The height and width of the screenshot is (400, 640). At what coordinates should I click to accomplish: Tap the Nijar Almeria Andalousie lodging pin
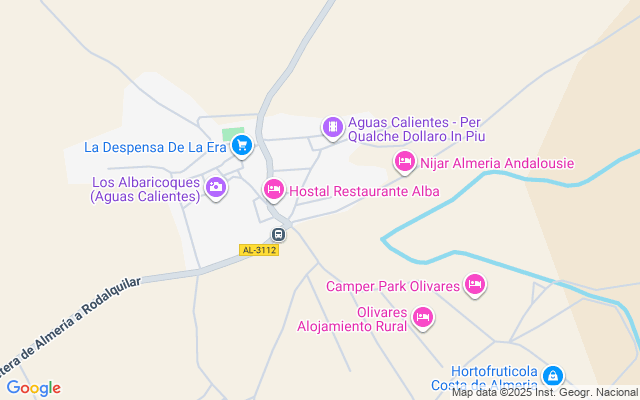pos(405,162)
